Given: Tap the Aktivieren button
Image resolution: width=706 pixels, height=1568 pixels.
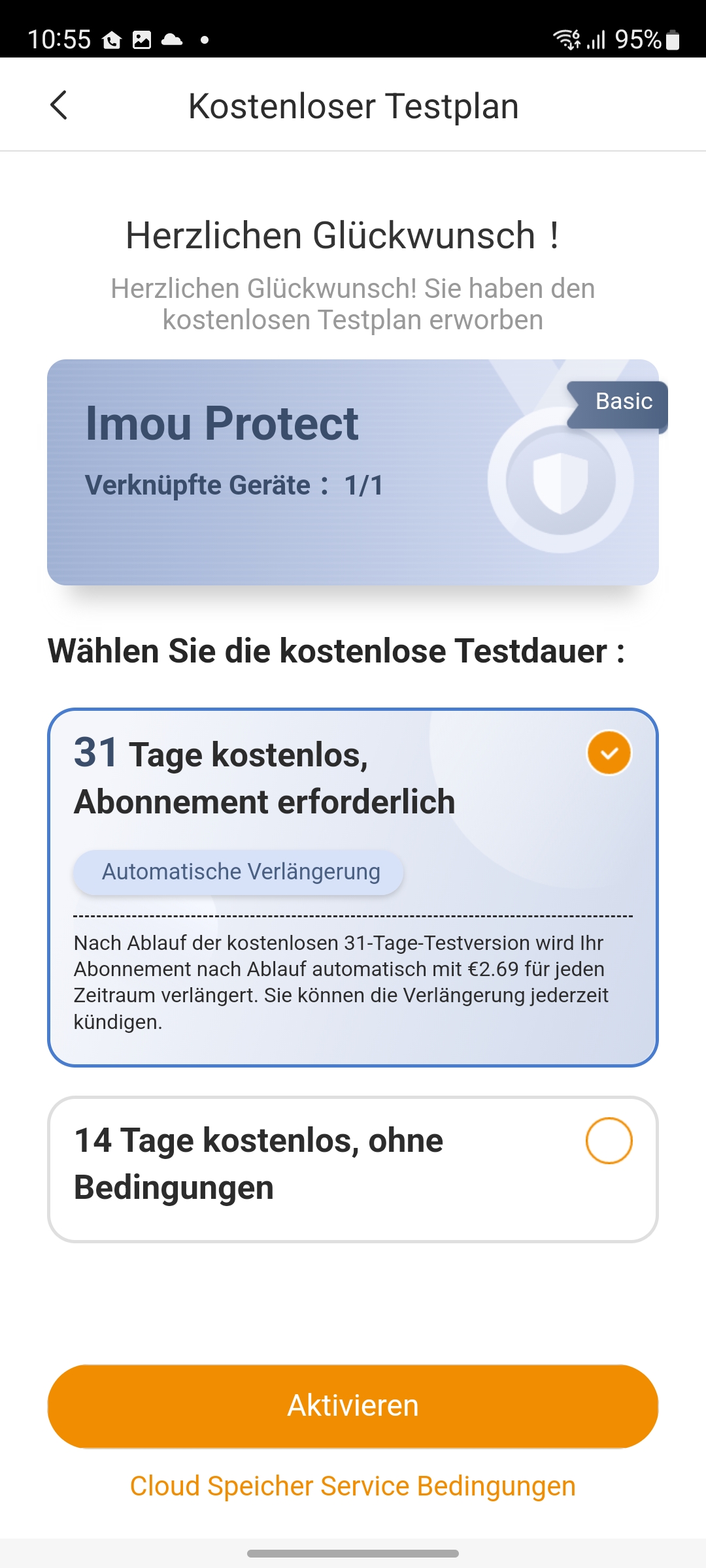Looking at the screenshot, I should 353,1406.
